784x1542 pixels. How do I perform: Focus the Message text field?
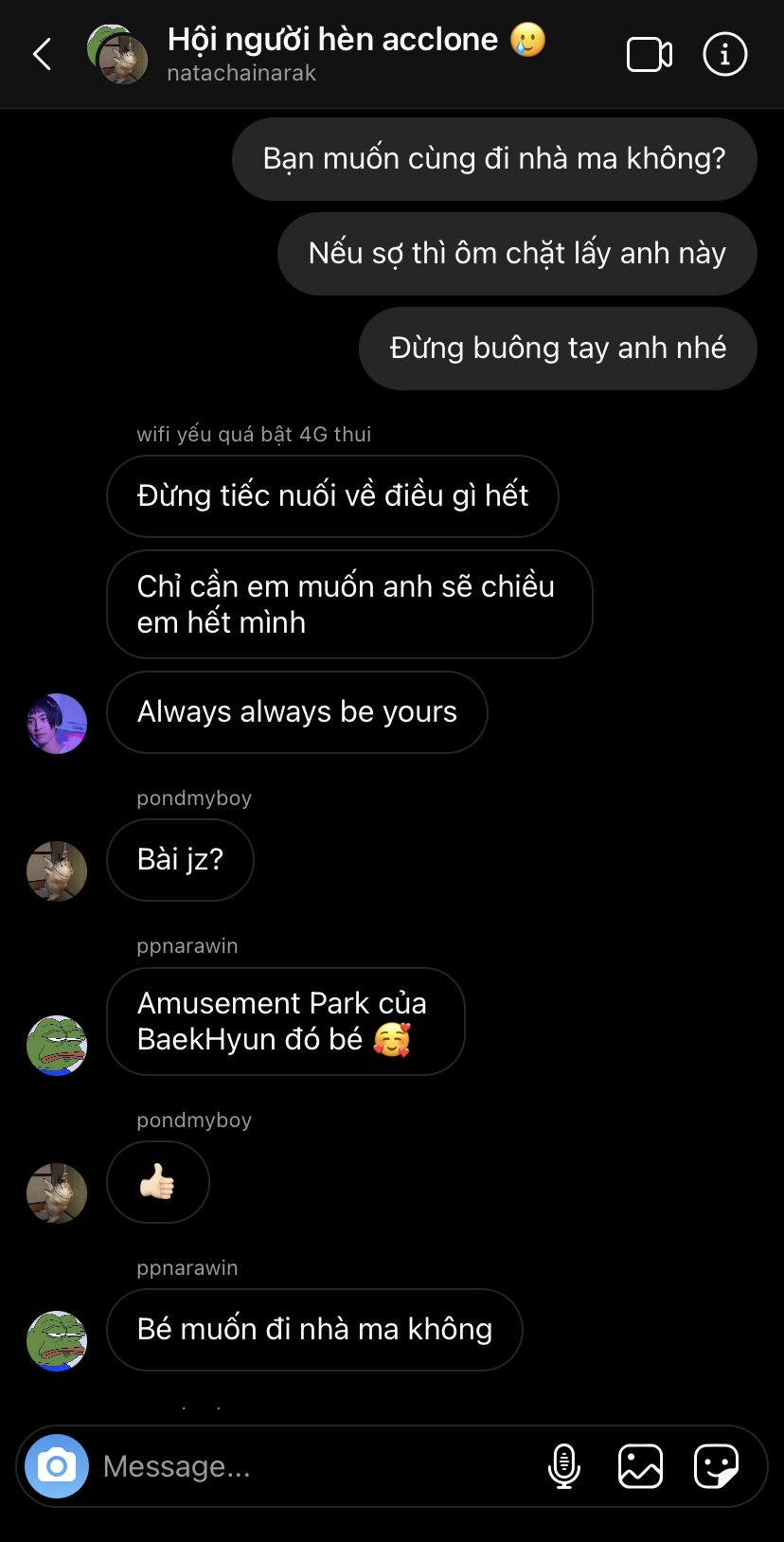pyautogui.click(x=312, y=1466)
